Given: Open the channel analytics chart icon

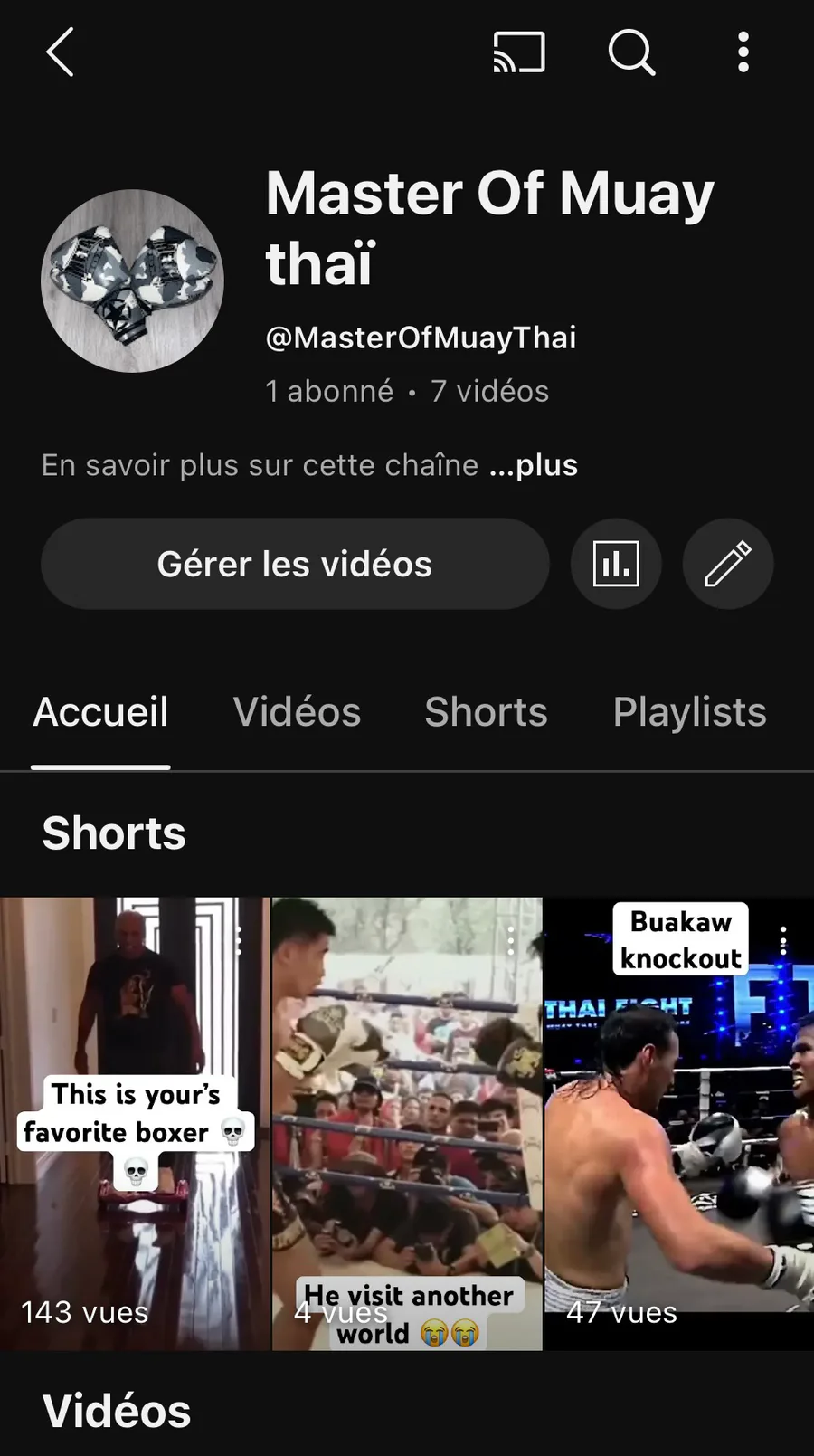Looking at the screenshot, I should point(616,564).
